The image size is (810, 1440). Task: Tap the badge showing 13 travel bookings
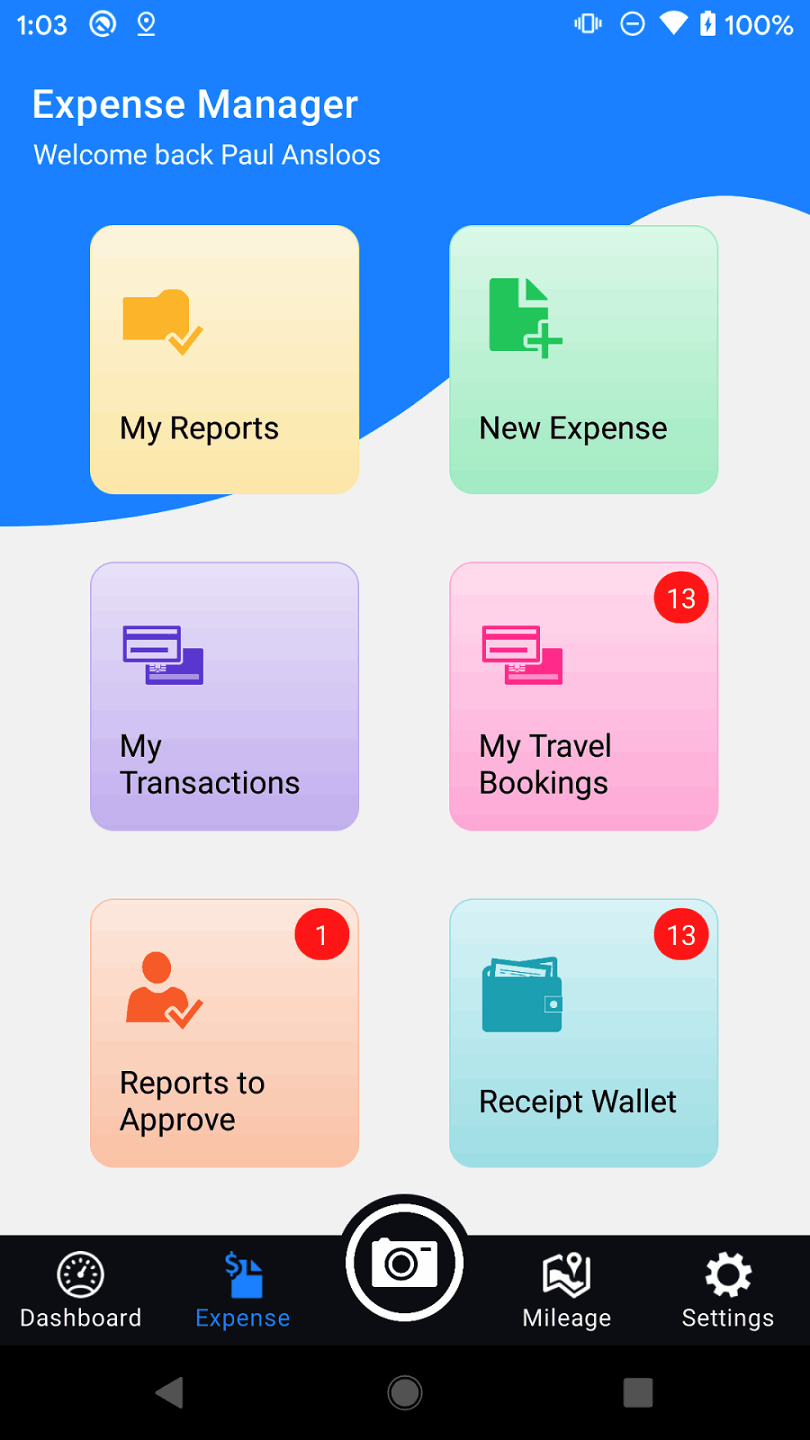point(681,597)
